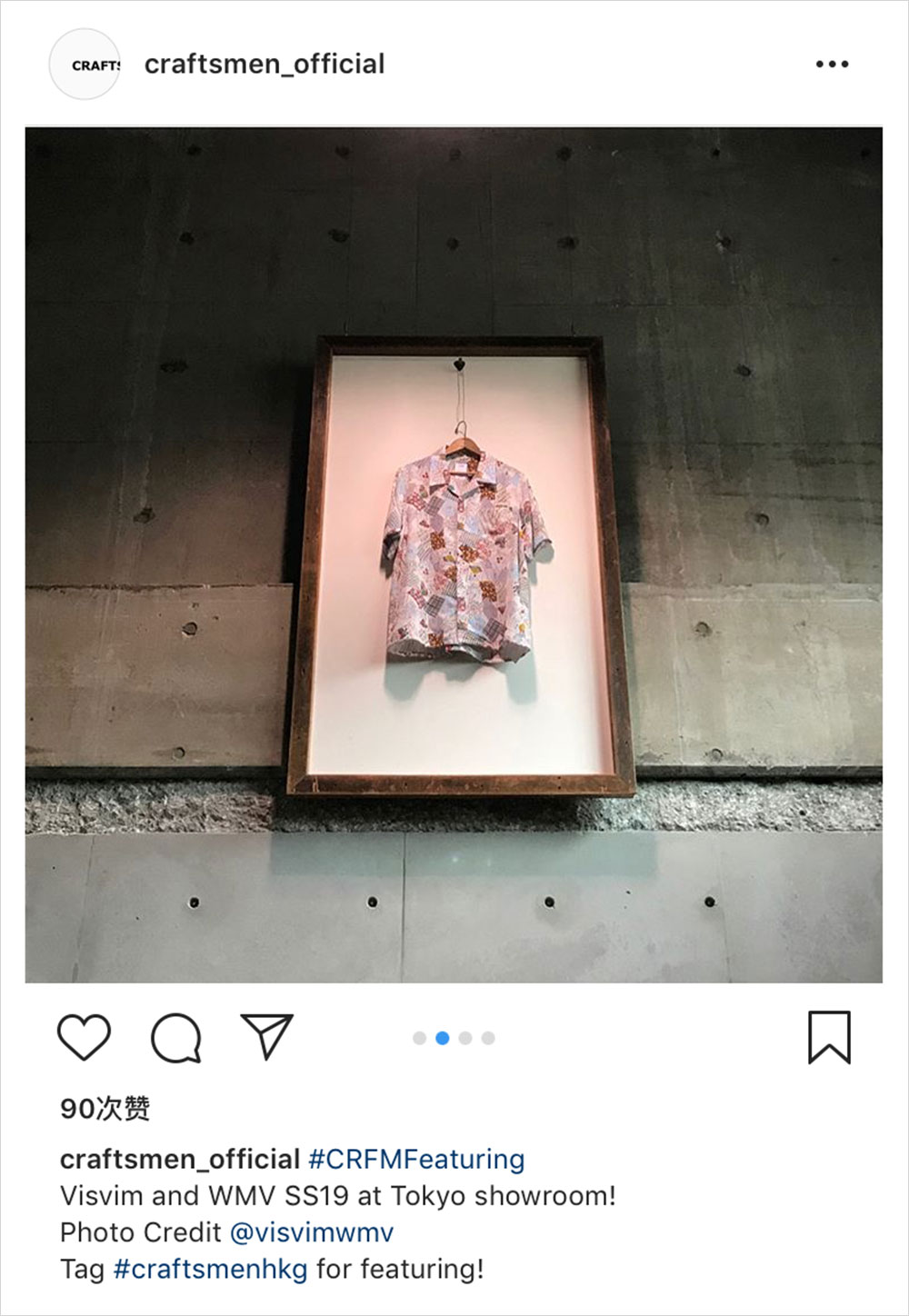Viewport: 909px width, 1316px height.
Task: Open the #craftsmenhkg hashtag
Action: pyautogui.click(x=210, y=1269)
